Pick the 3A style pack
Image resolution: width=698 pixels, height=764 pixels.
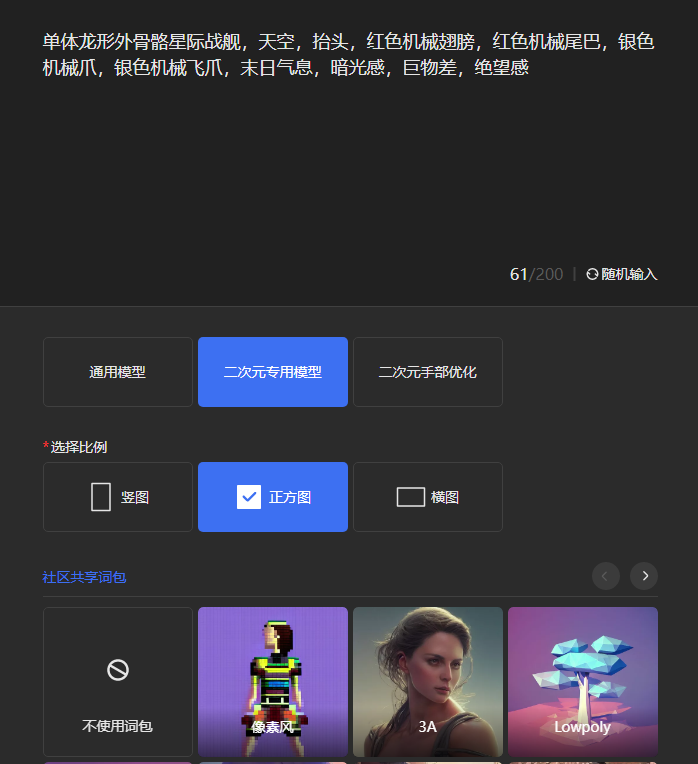tap(428, 682)
